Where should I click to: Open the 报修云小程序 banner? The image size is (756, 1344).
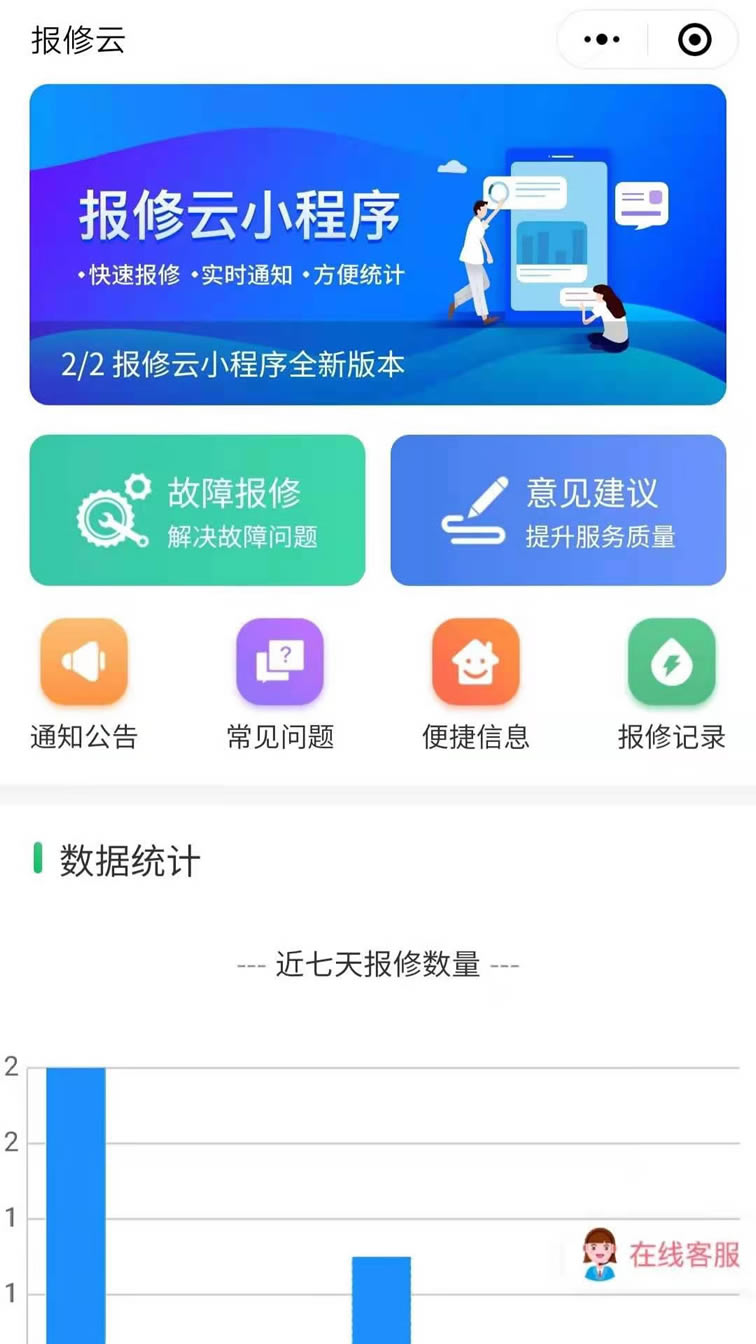click(378, 244)
